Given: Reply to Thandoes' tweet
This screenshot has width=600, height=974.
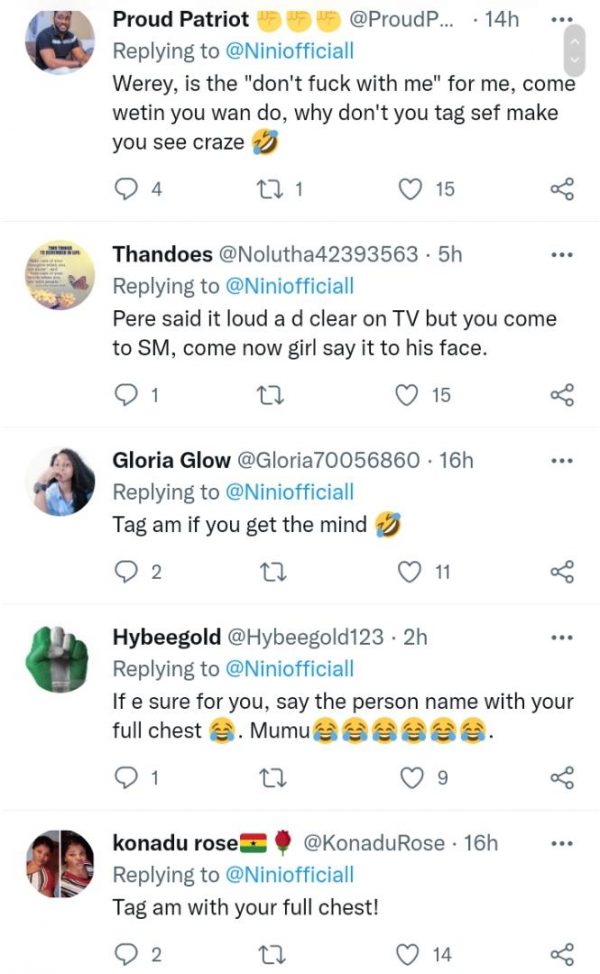Looking at the screenshot, I should [125, 395].
